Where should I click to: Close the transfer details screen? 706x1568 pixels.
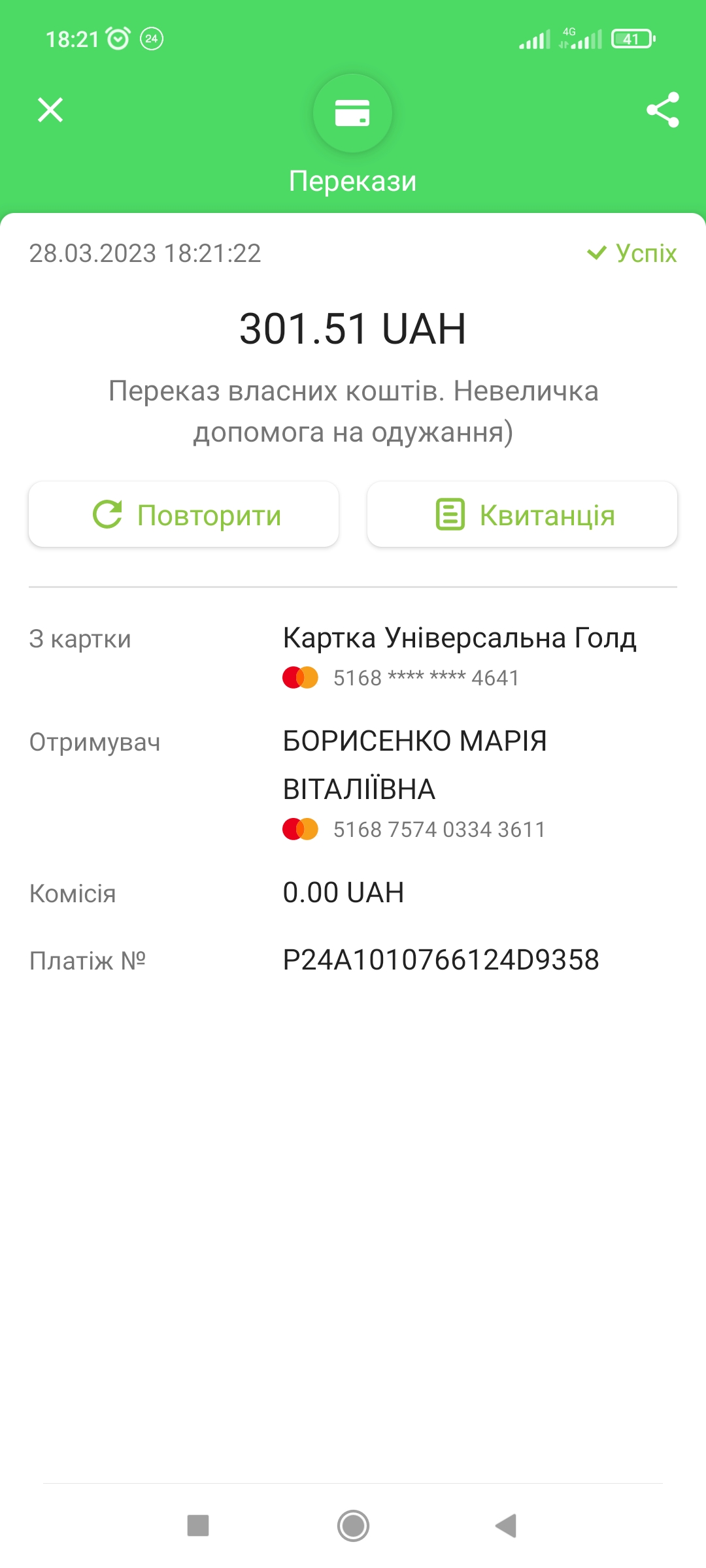point(50,110)
